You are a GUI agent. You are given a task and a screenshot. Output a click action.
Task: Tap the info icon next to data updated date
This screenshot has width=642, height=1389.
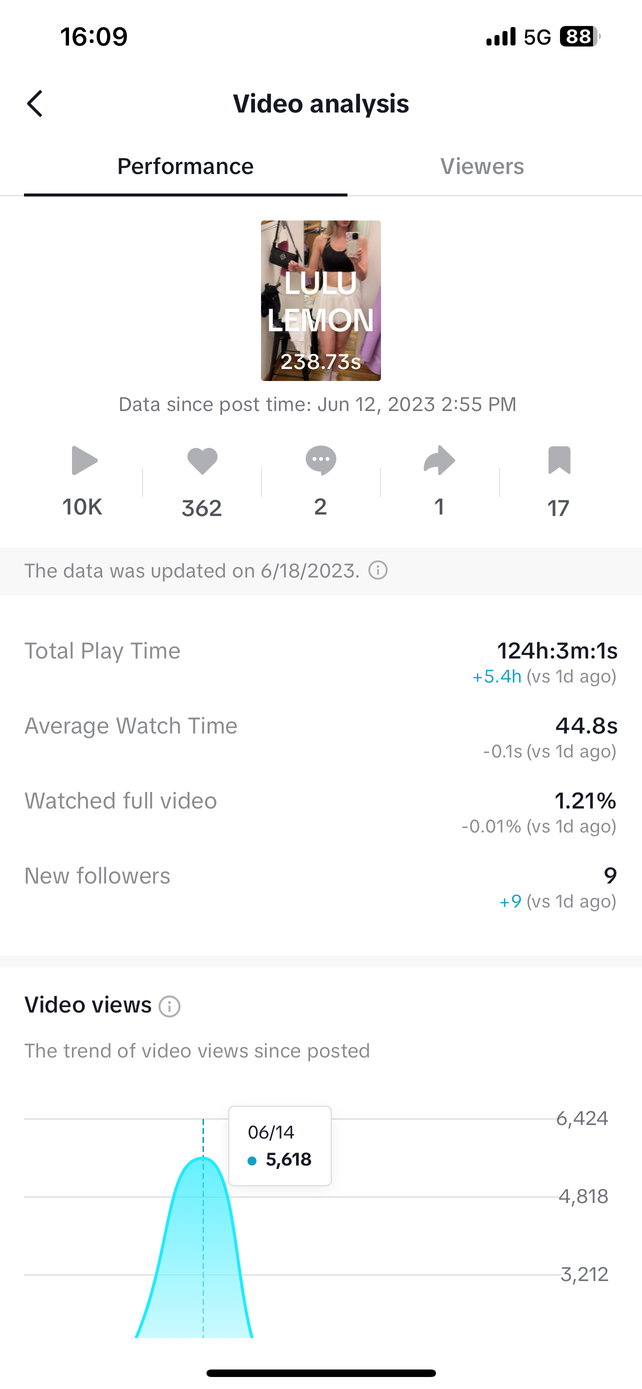coord(378,571)
